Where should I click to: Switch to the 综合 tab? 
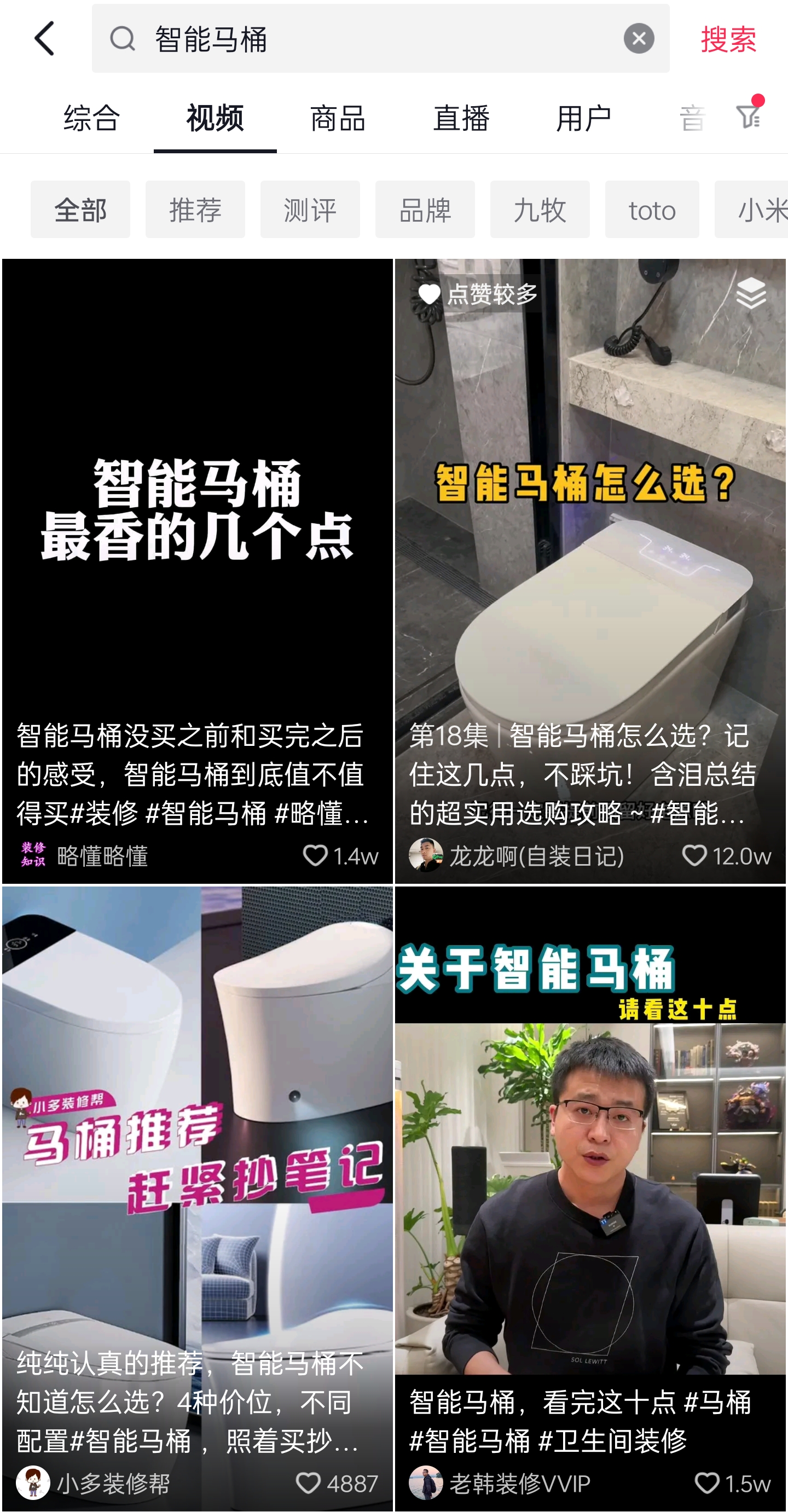point(92,118)
